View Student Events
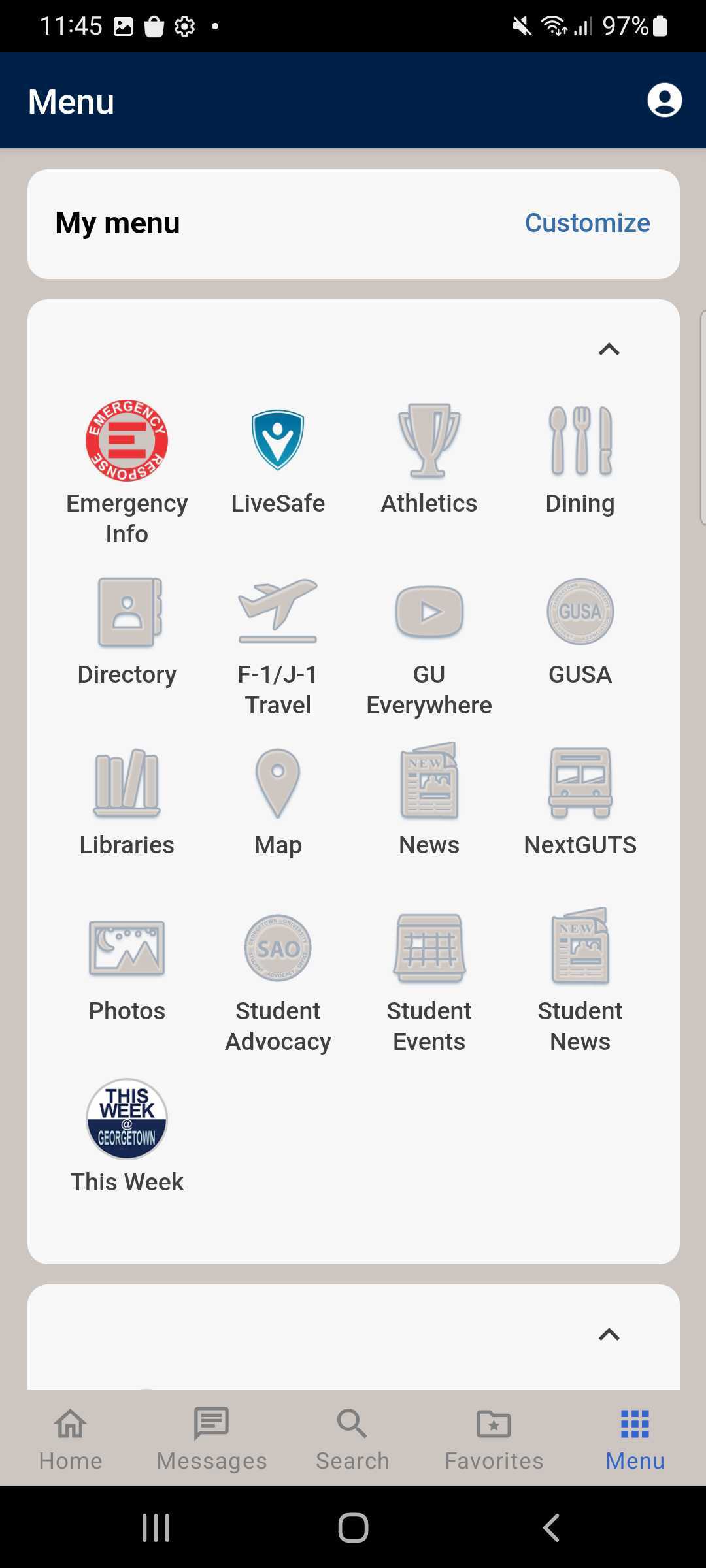This screenshot has width=706, height=1568. 429,983
